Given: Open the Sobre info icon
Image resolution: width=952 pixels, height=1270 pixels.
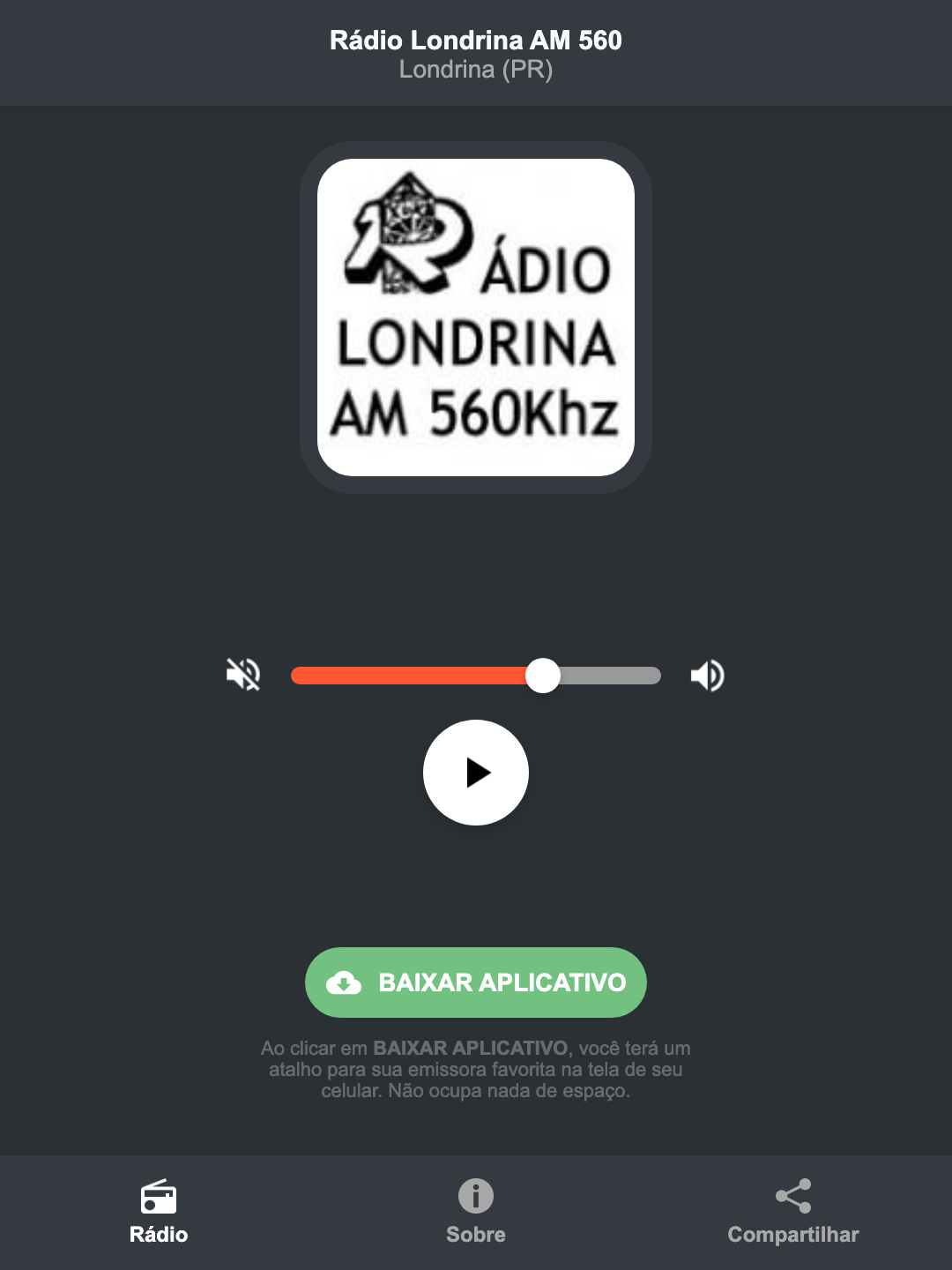Looking at the screenshot, I should point(475,1198).
